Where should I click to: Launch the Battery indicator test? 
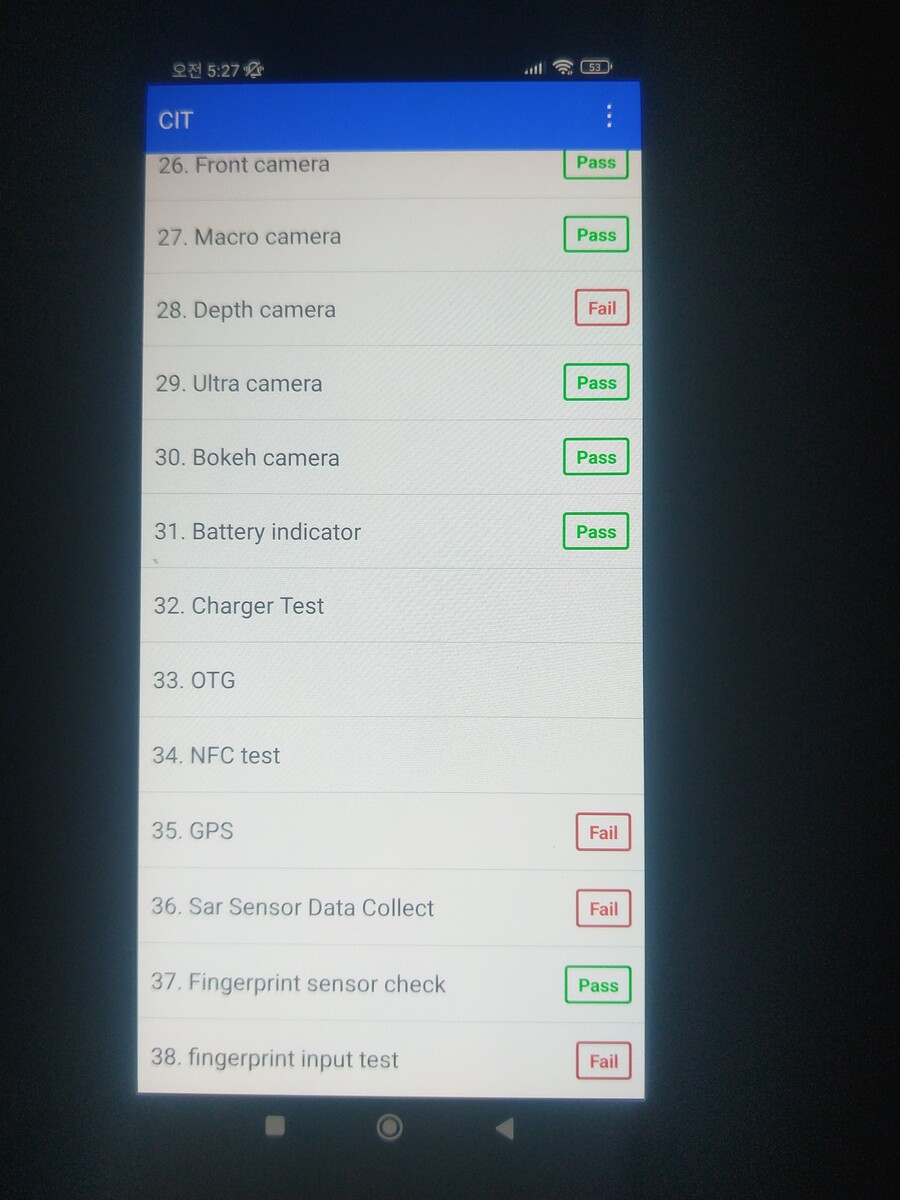coord(275,532)
